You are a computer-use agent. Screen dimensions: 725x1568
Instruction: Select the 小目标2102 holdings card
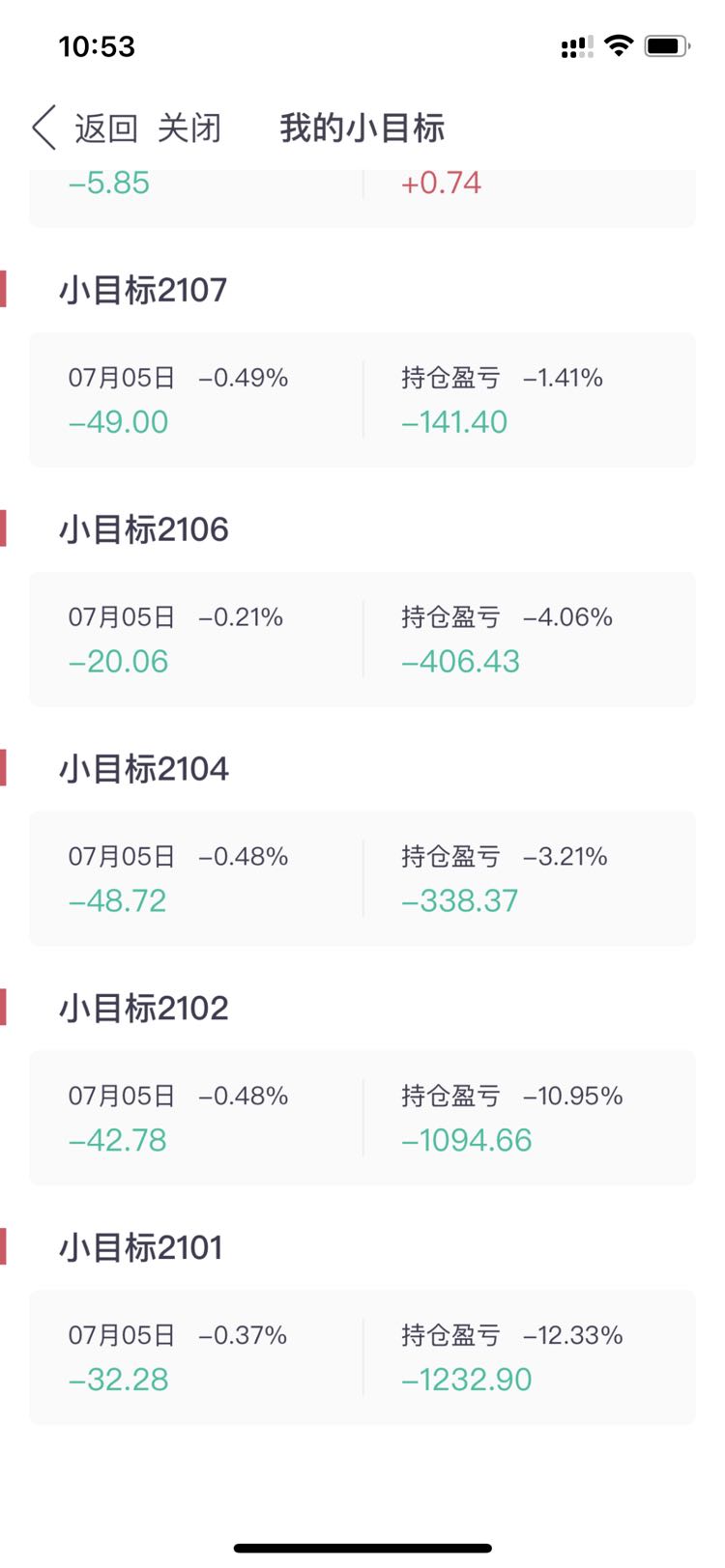click(x=362, y=1119)
